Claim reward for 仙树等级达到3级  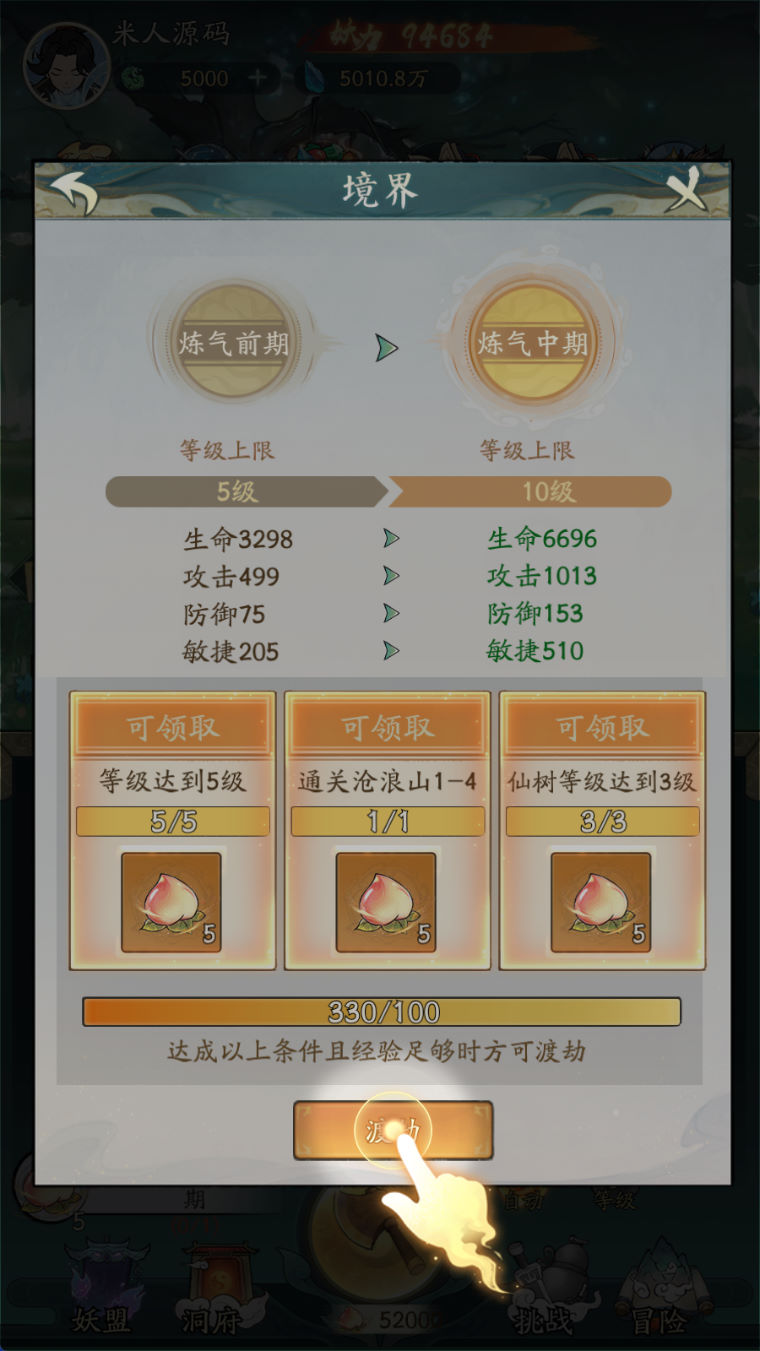[x=602, y=728]
